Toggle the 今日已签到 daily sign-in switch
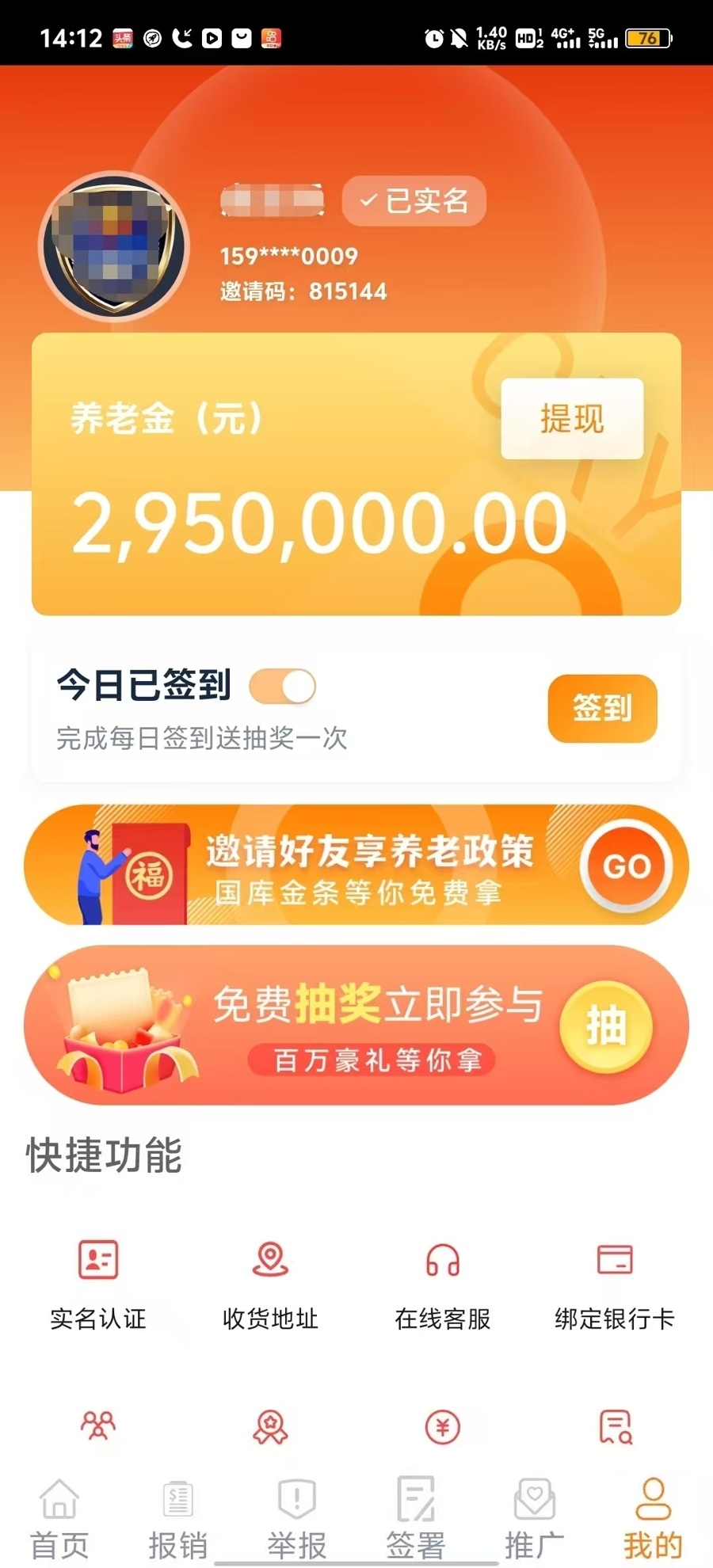The image size is (713, 1568). point(282,687)
